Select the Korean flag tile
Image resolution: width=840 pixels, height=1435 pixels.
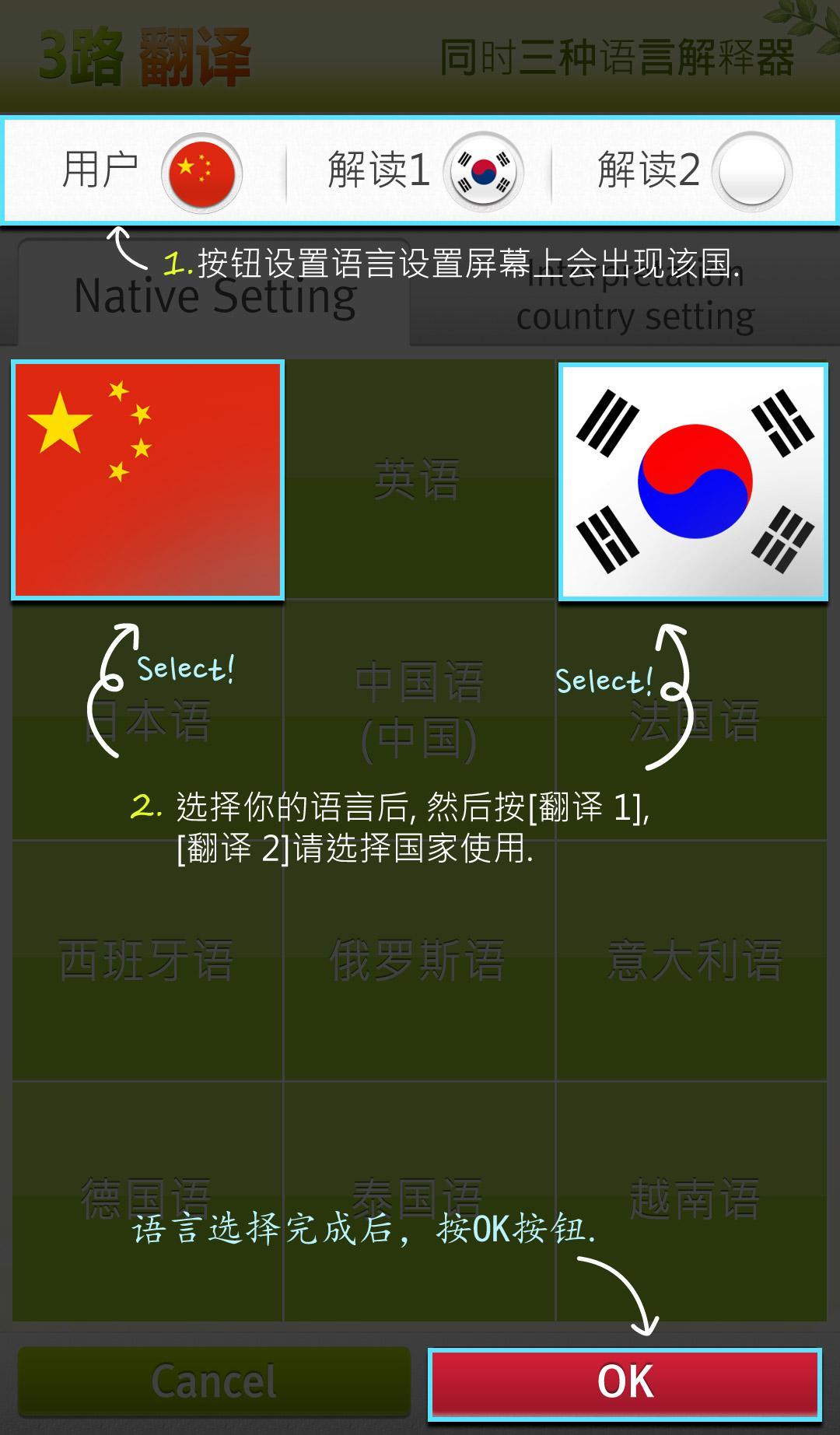pos(693,480)
